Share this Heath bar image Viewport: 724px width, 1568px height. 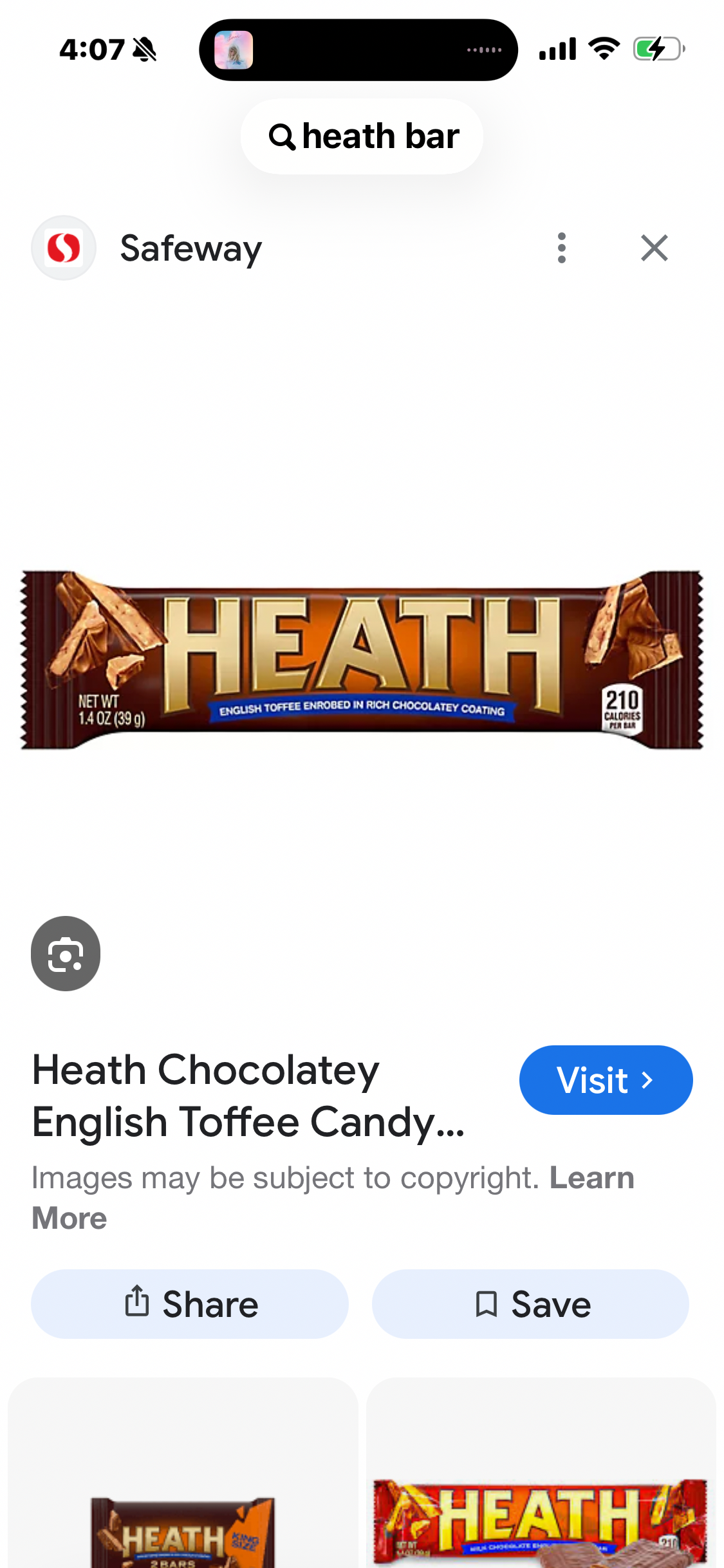click(x=190, y=1304)
